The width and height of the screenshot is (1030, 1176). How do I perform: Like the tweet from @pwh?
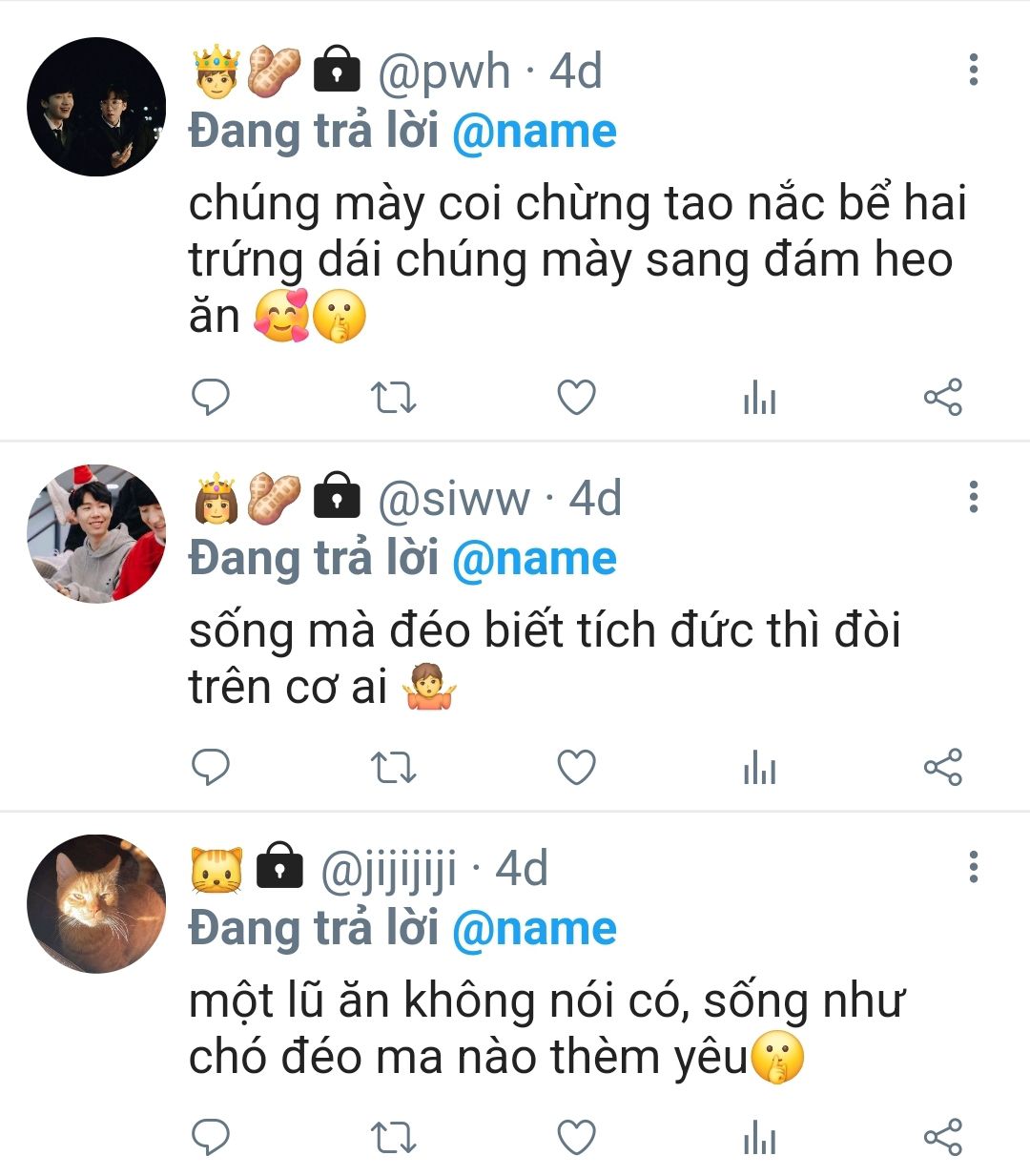[576, 397]
